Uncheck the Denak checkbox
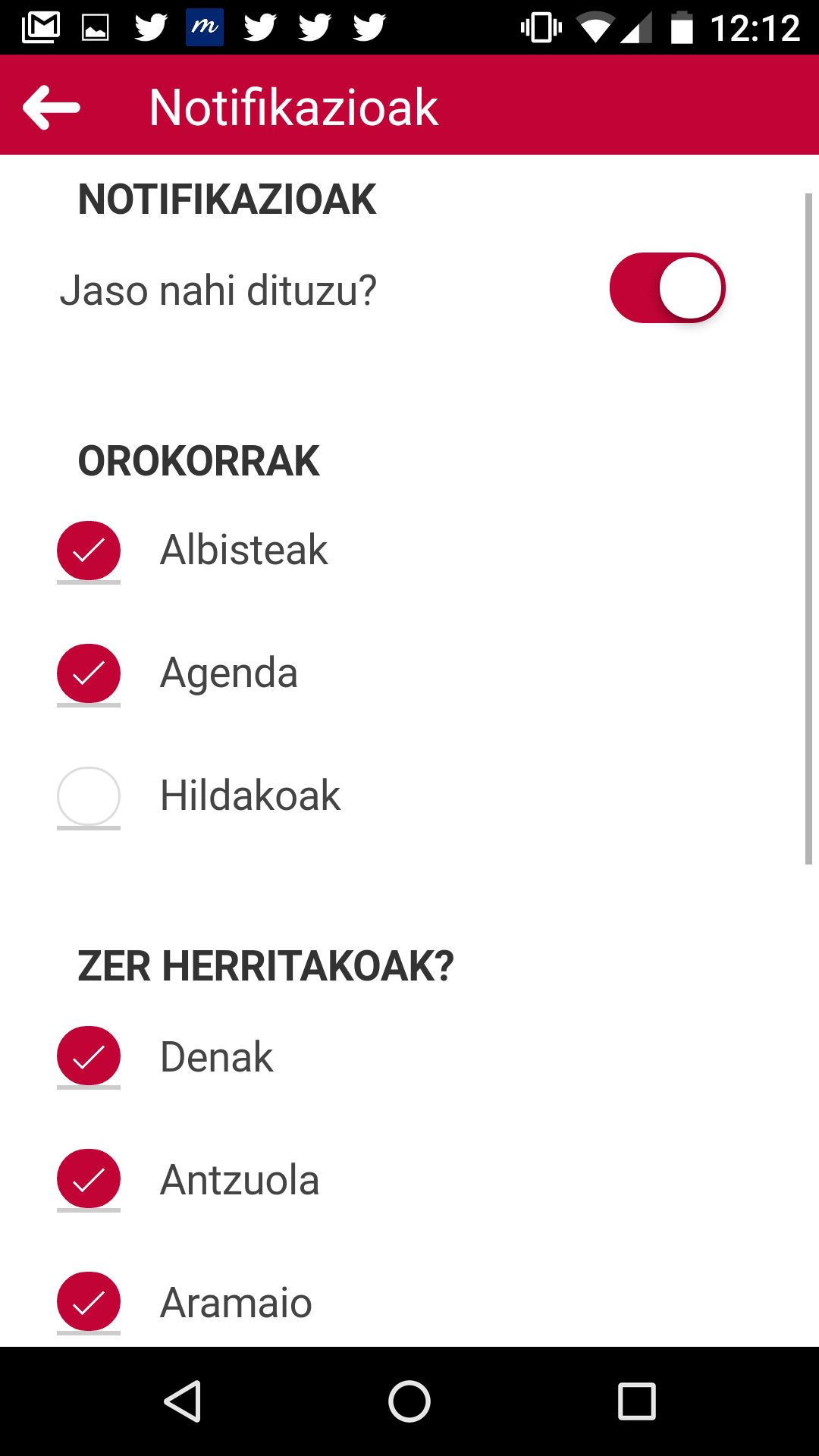 coord(89,1056)
